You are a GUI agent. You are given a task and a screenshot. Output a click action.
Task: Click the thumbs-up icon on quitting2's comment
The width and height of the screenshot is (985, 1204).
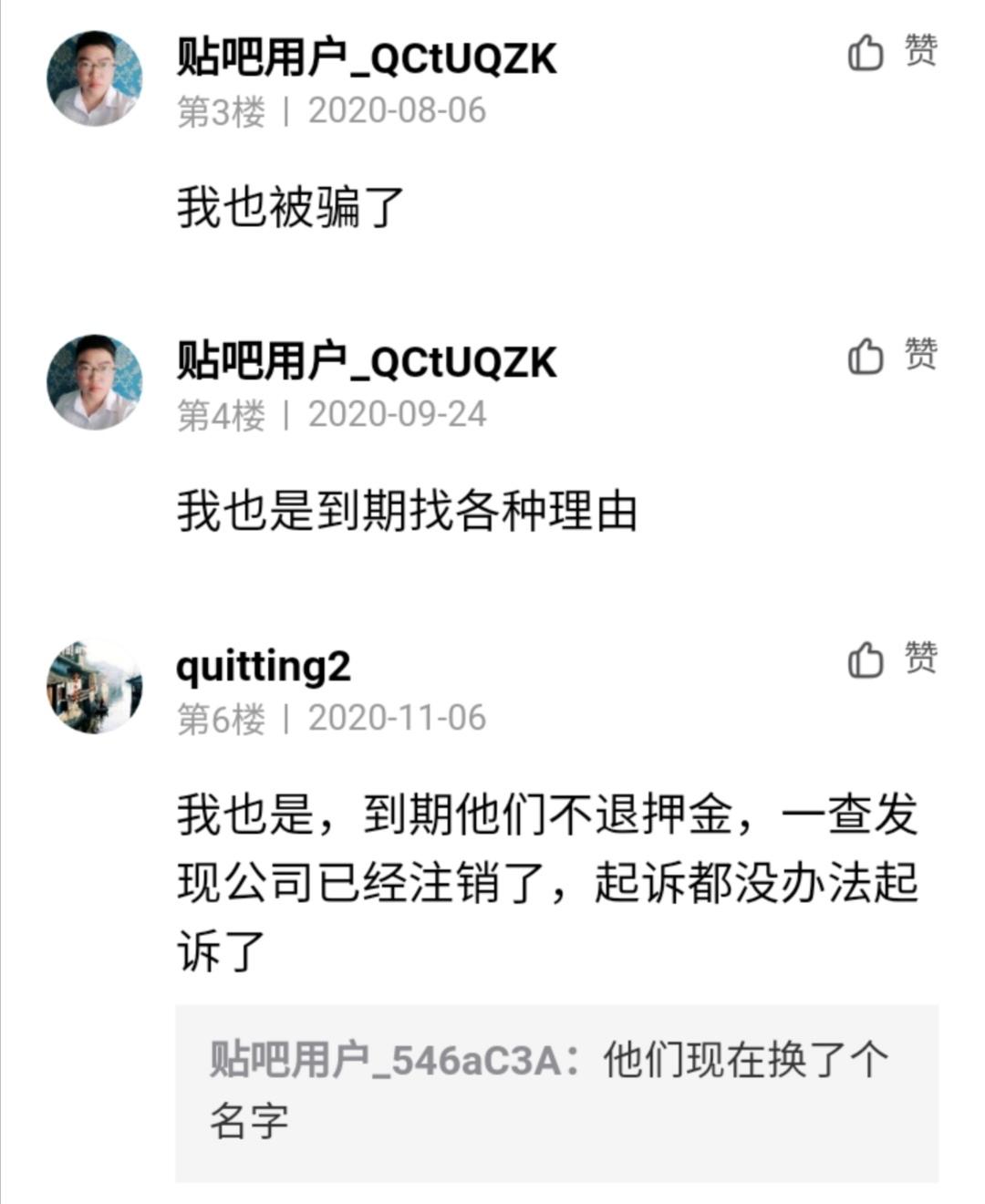(866, 661)
